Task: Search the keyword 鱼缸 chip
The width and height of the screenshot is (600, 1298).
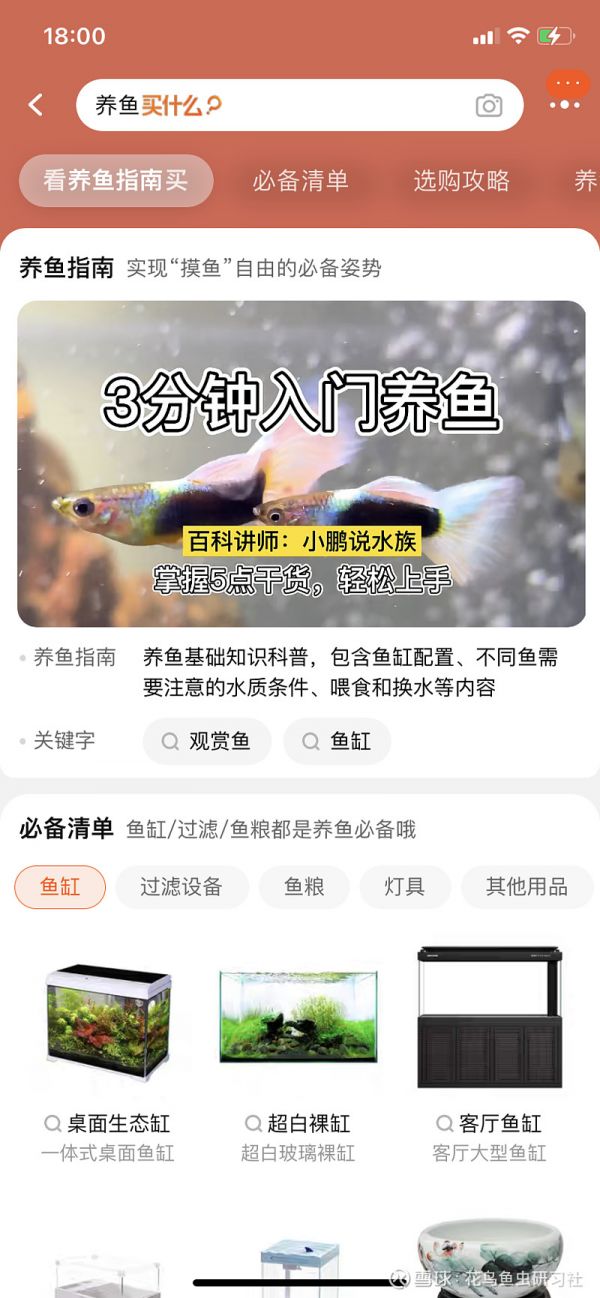Action: (x=337, y=741)
